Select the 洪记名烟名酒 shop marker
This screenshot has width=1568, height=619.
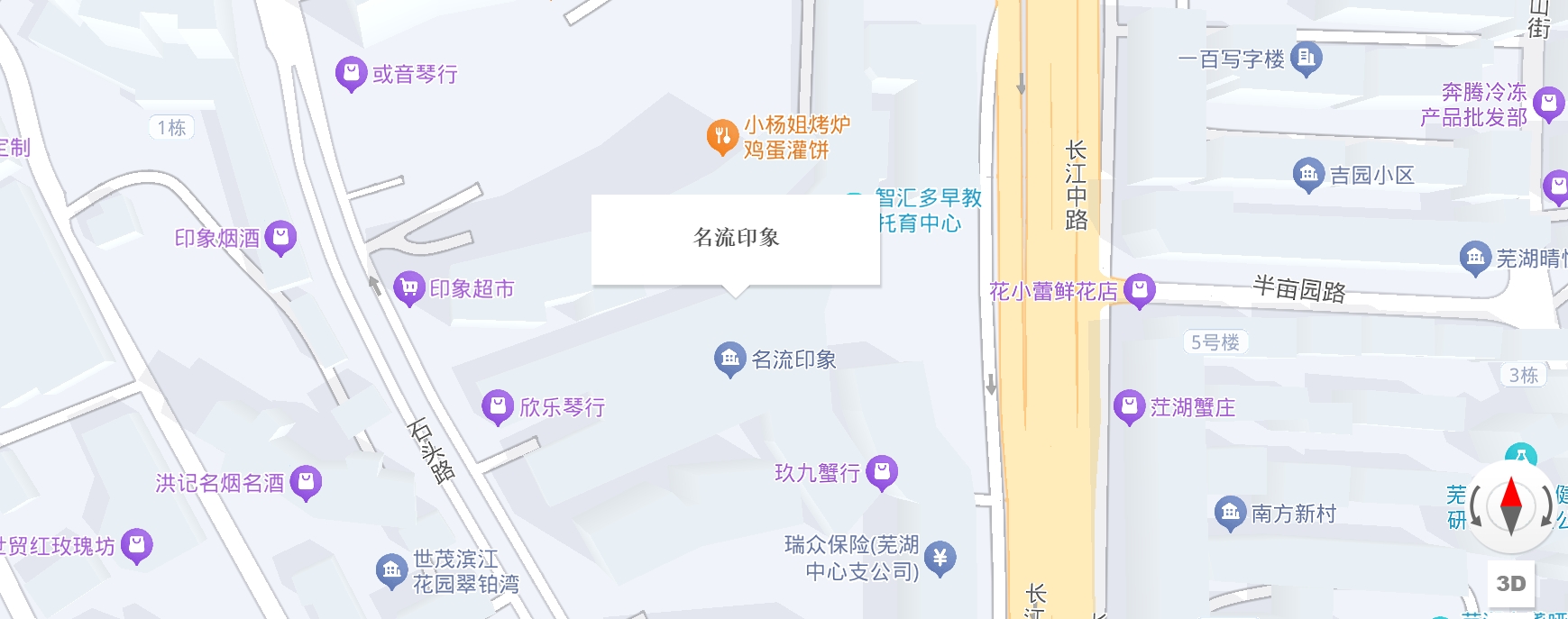click(306, 482)
